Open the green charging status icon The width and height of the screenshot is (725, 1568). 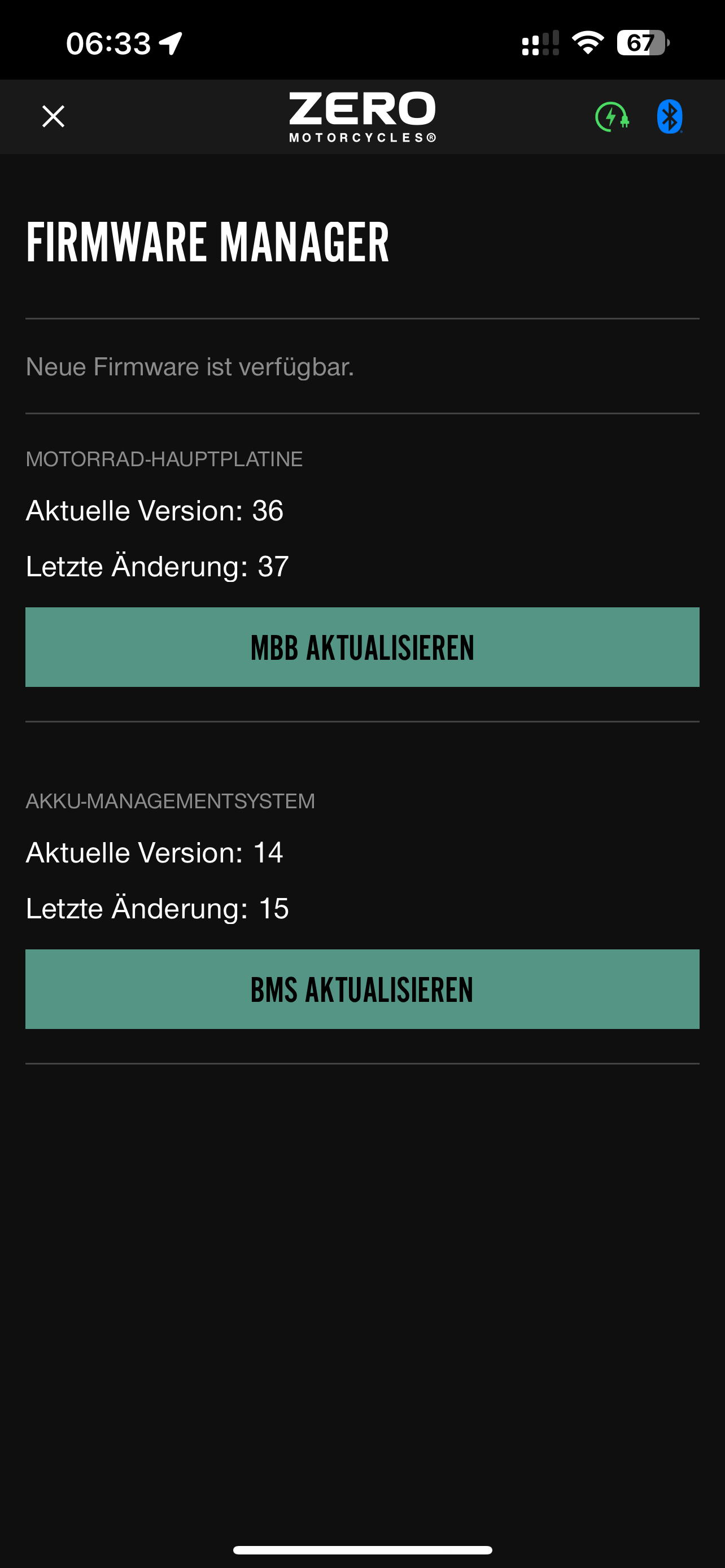pyautogui.click(x=612, y=116)
